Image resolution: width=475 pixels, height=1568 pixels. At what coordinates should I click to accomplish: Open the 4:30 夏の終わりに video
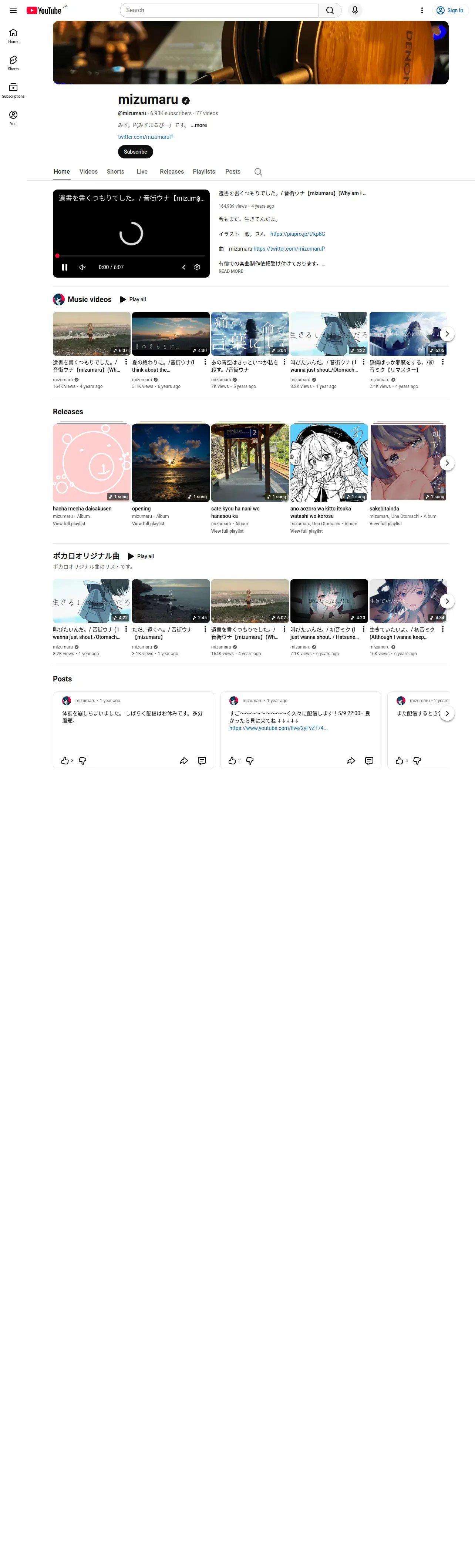pos(170,334)
